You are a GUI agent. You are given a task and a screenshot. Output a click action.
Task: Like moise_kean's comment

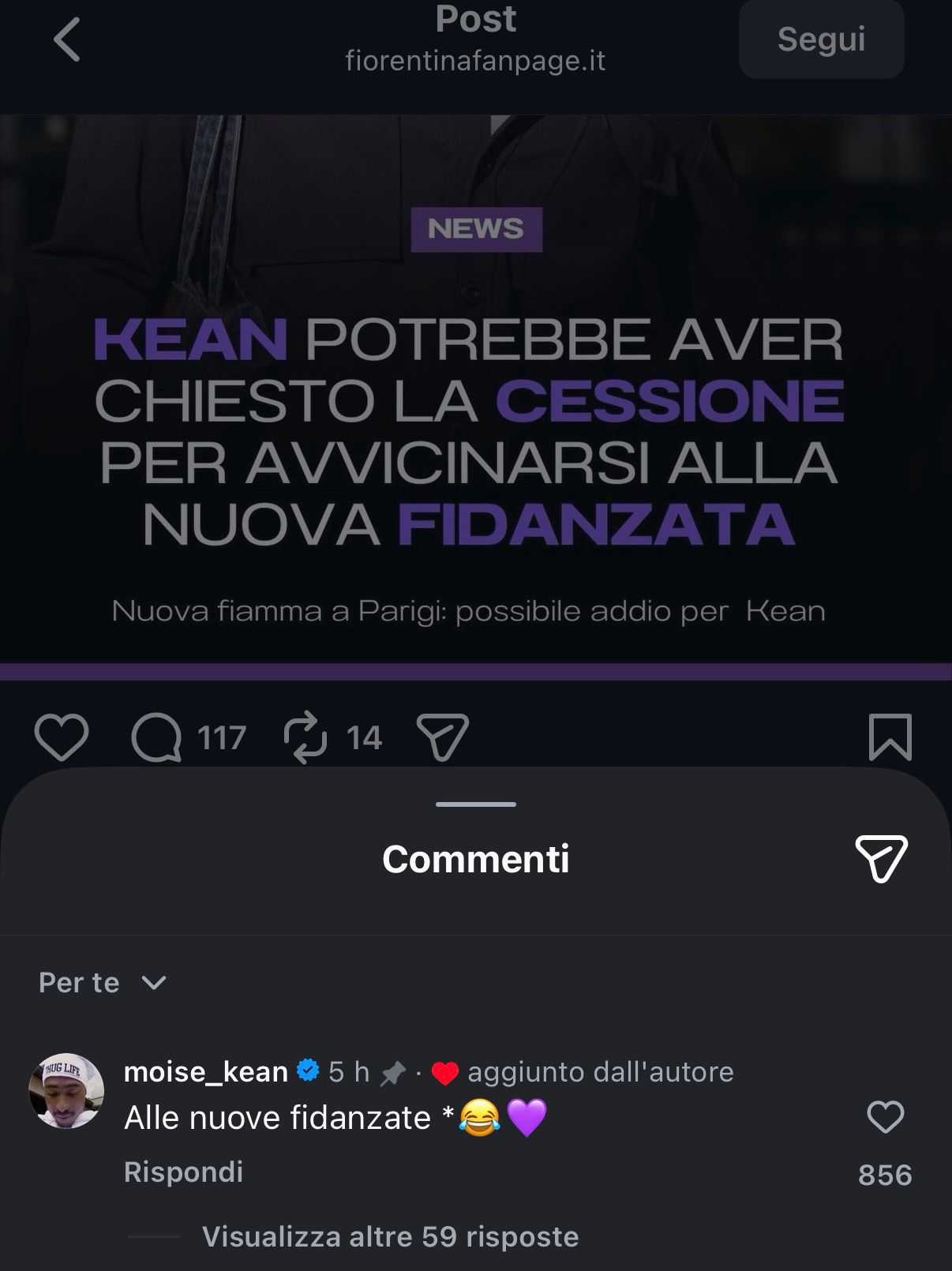click(885, 1118)
